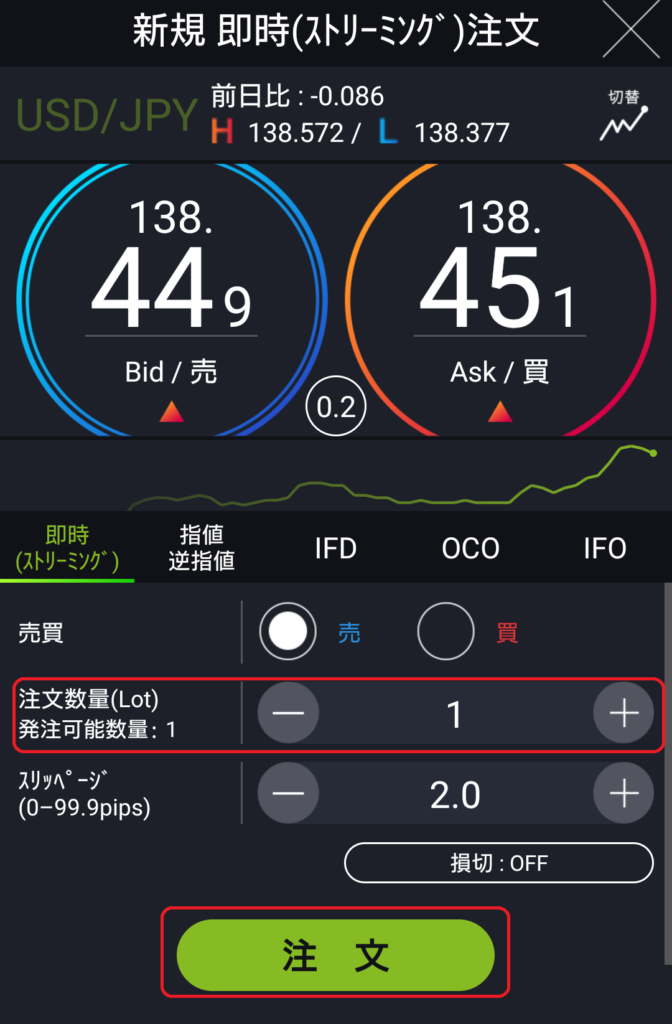Tap the slippage value 2.0 field
Screen dimensions: 672x1024
(455, 794)
